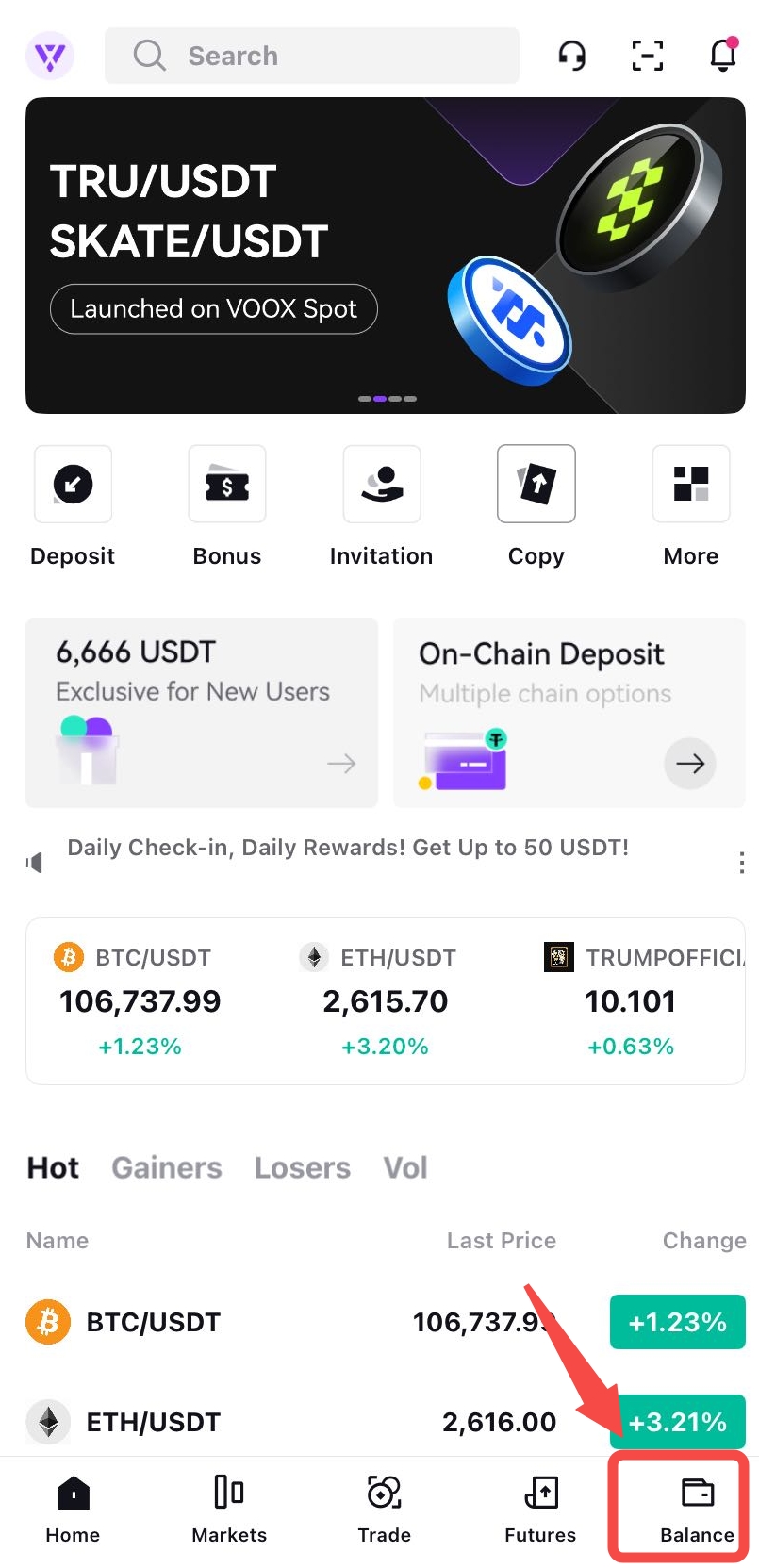Tap the VOOX profile logo avatar
This screenshot has height=1568, width=759.
[x=50, y=56]
